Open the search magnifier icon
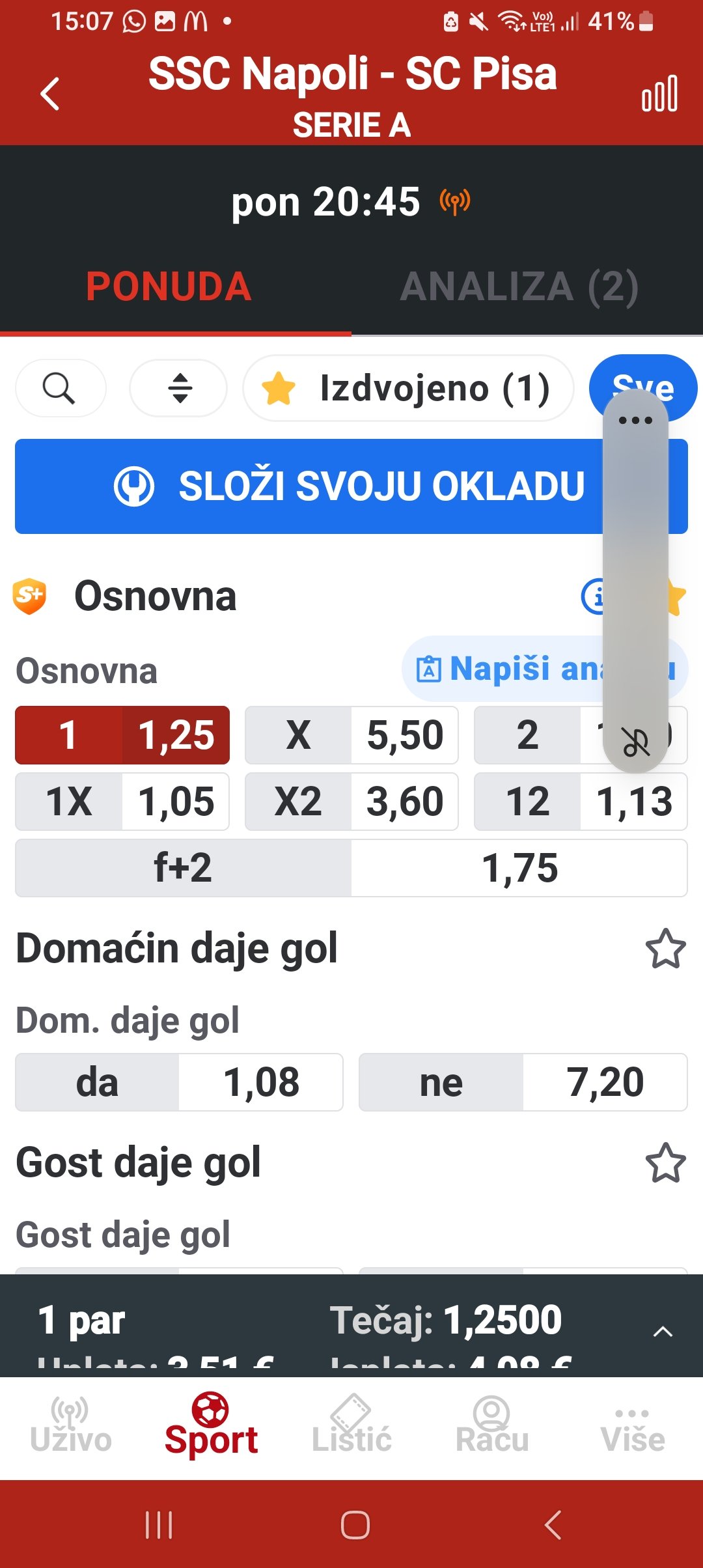 click(x=60, y=388)
